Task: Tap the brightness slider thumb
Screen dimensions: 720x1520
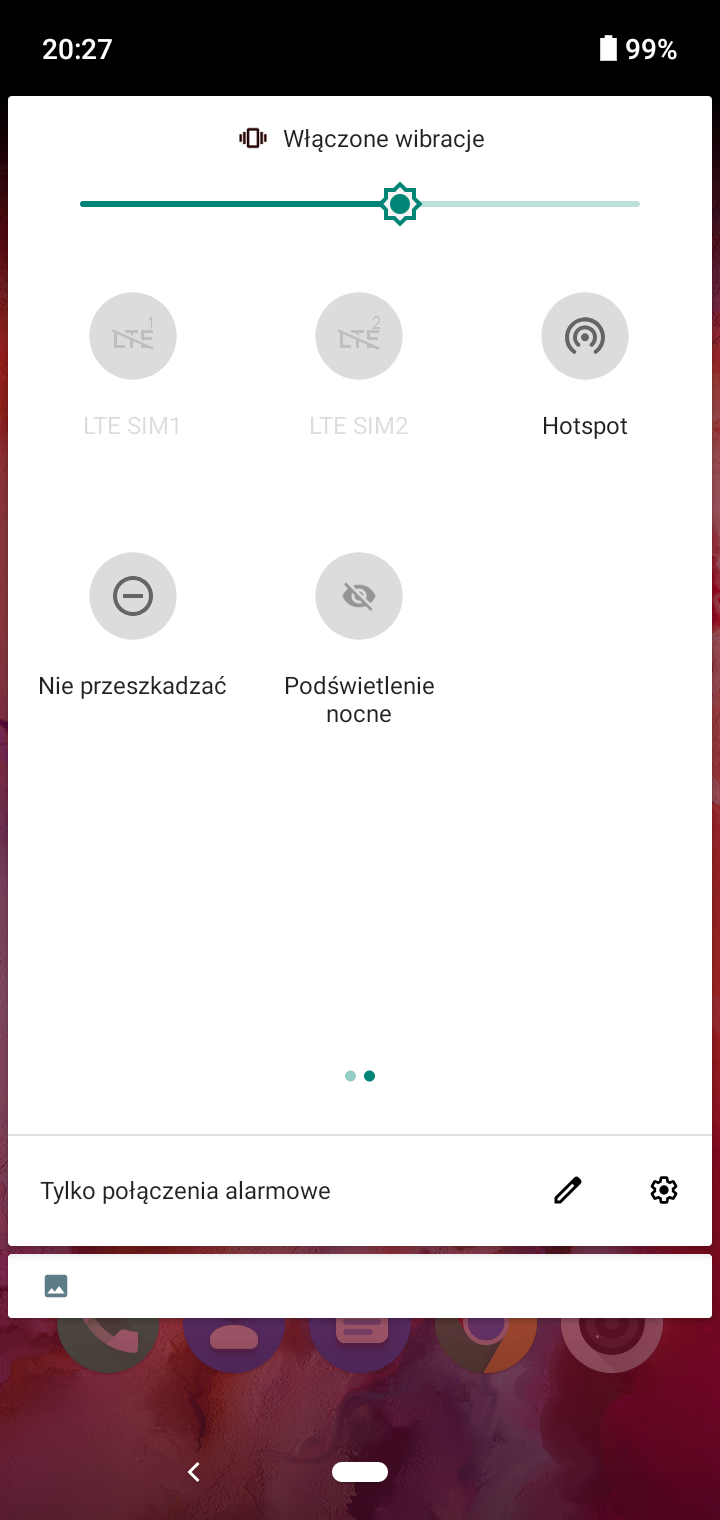Action: (x=400, y=204)
